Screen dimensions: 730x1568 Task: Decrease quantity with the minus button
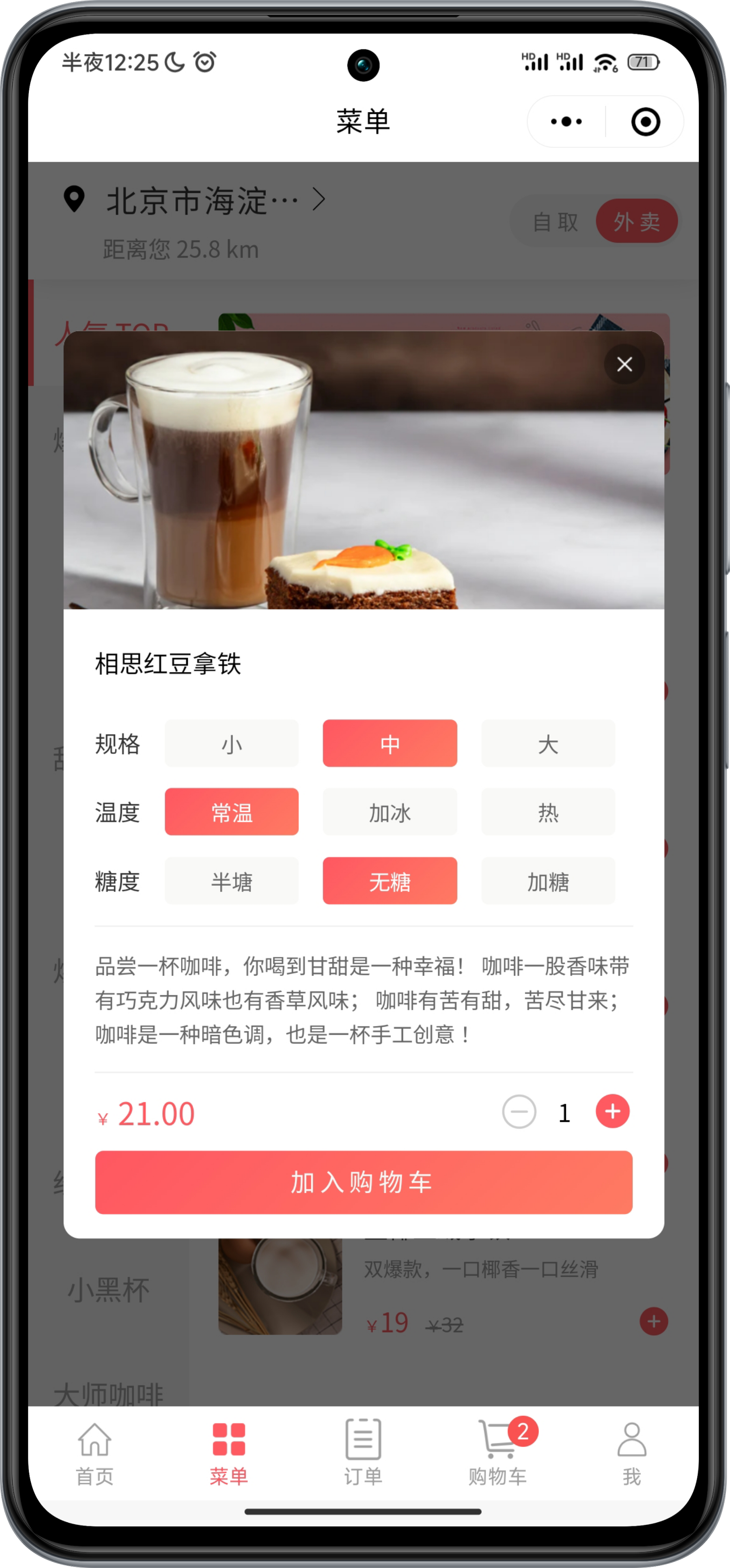(x=519, y=1112)
